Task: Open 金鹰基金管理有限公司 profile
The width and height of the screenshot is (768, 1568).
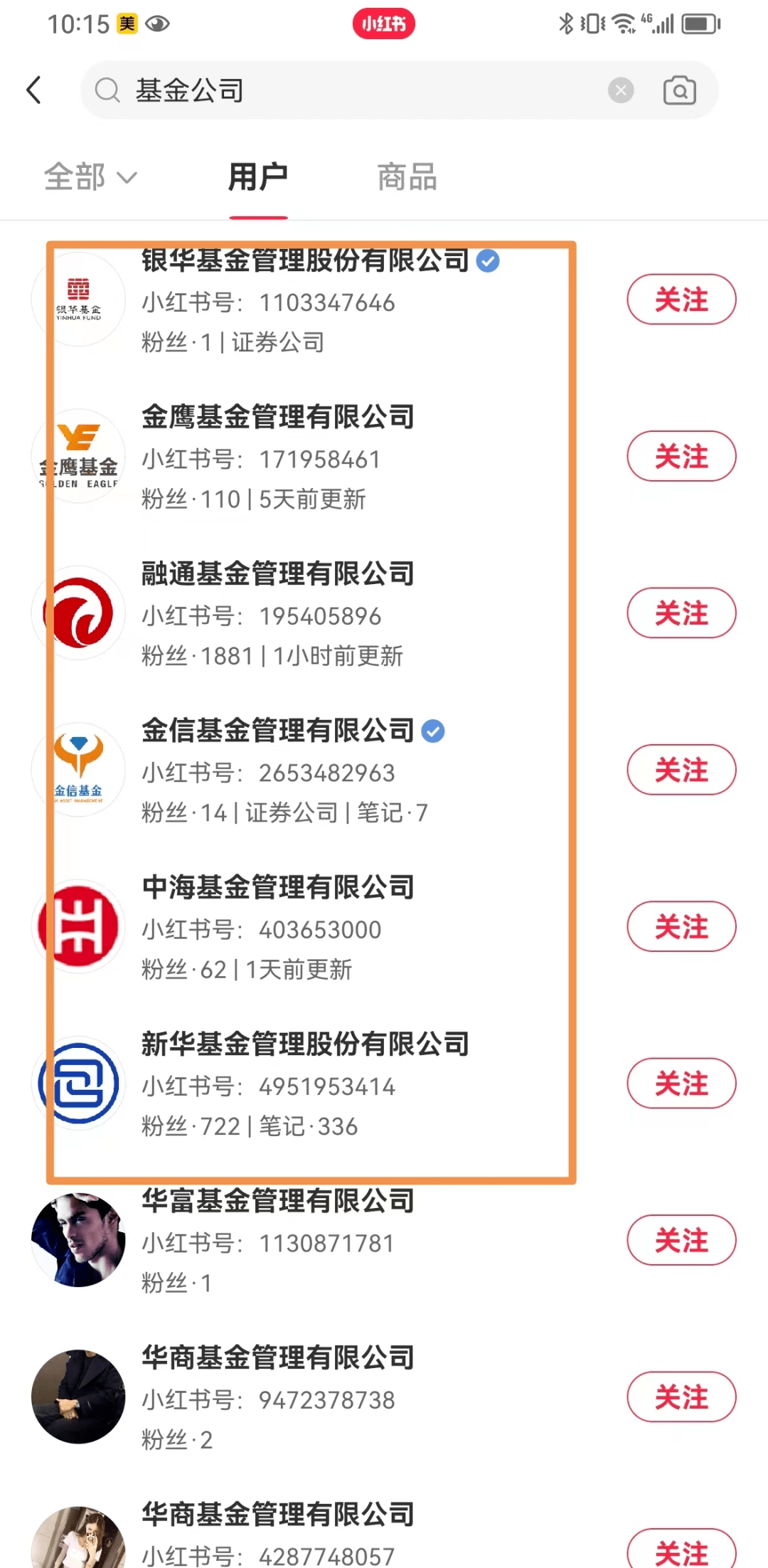Action: pyautogui.click(x=277, y=418)
